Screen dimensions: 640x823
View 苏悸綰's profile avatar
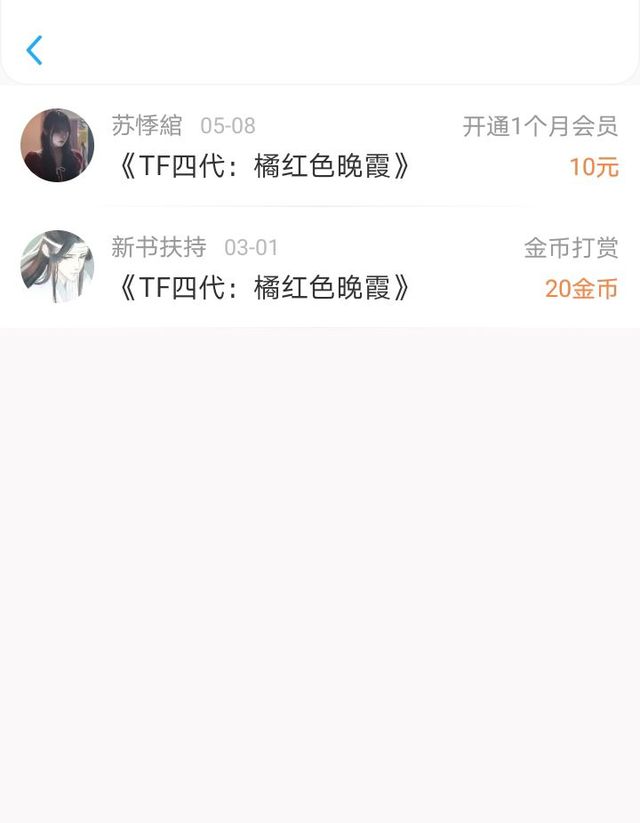click(x=57, y=146)
